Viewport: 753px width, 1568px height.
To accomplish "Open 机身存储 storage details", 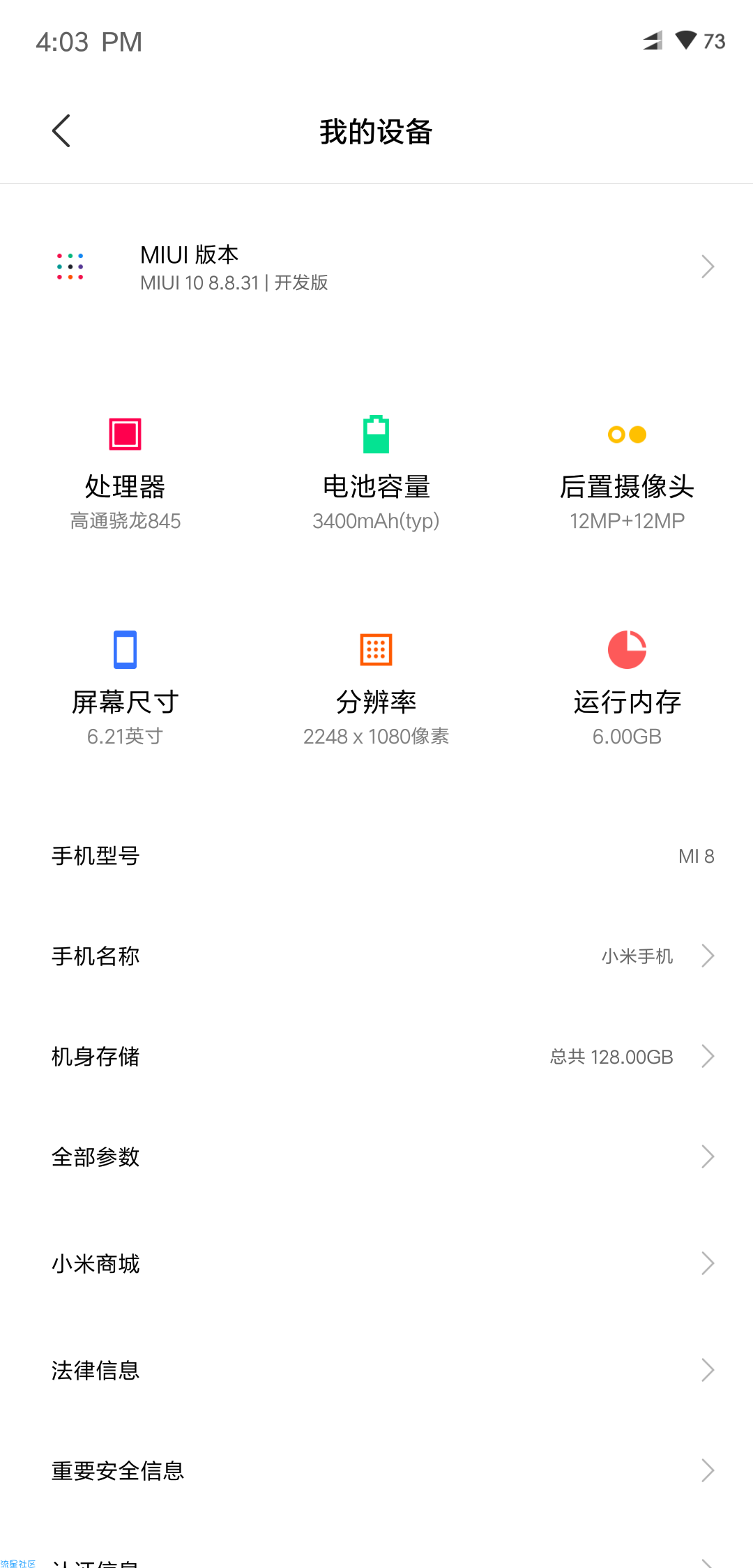I will point(376,1056).
